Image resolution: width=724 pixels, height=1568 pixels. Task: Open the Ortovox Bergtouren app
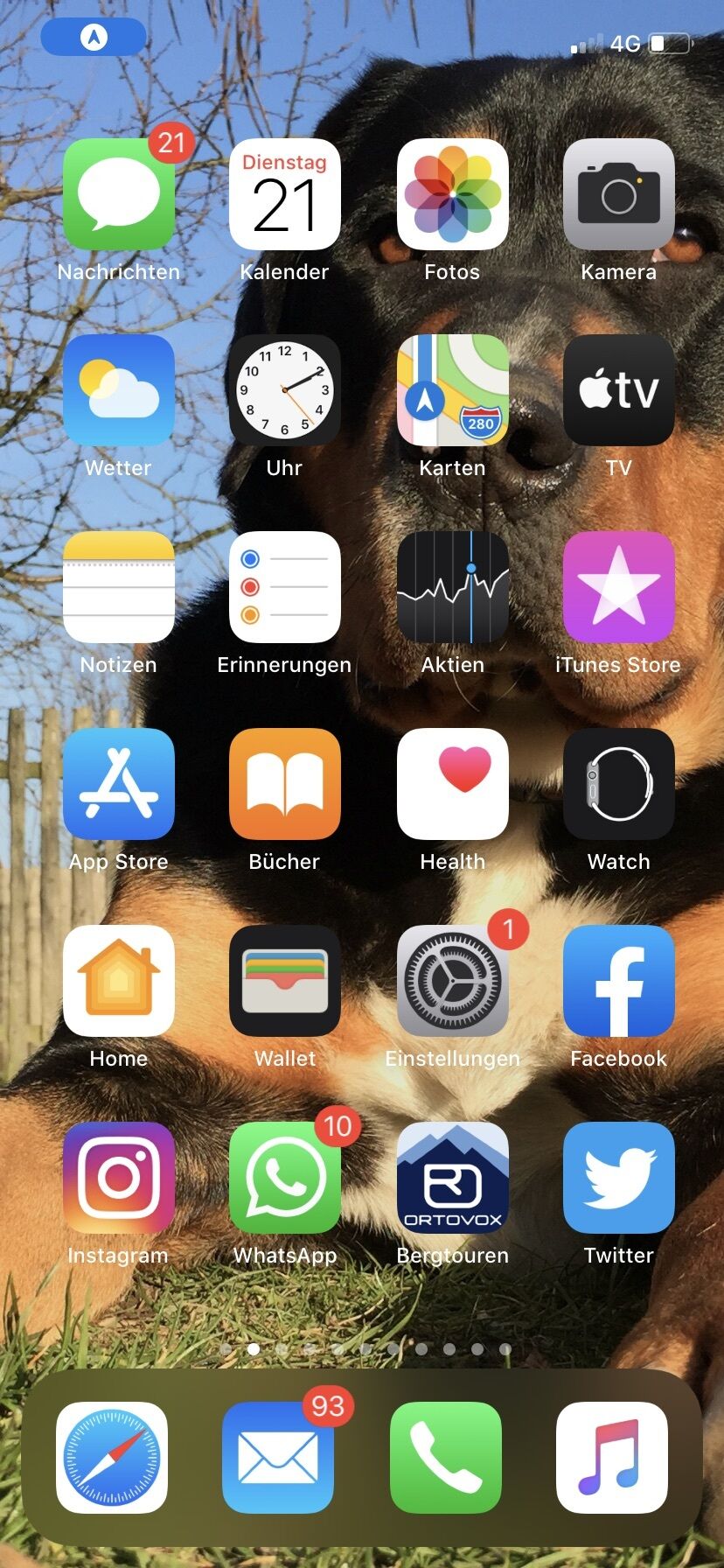(x=452, y=1178)
